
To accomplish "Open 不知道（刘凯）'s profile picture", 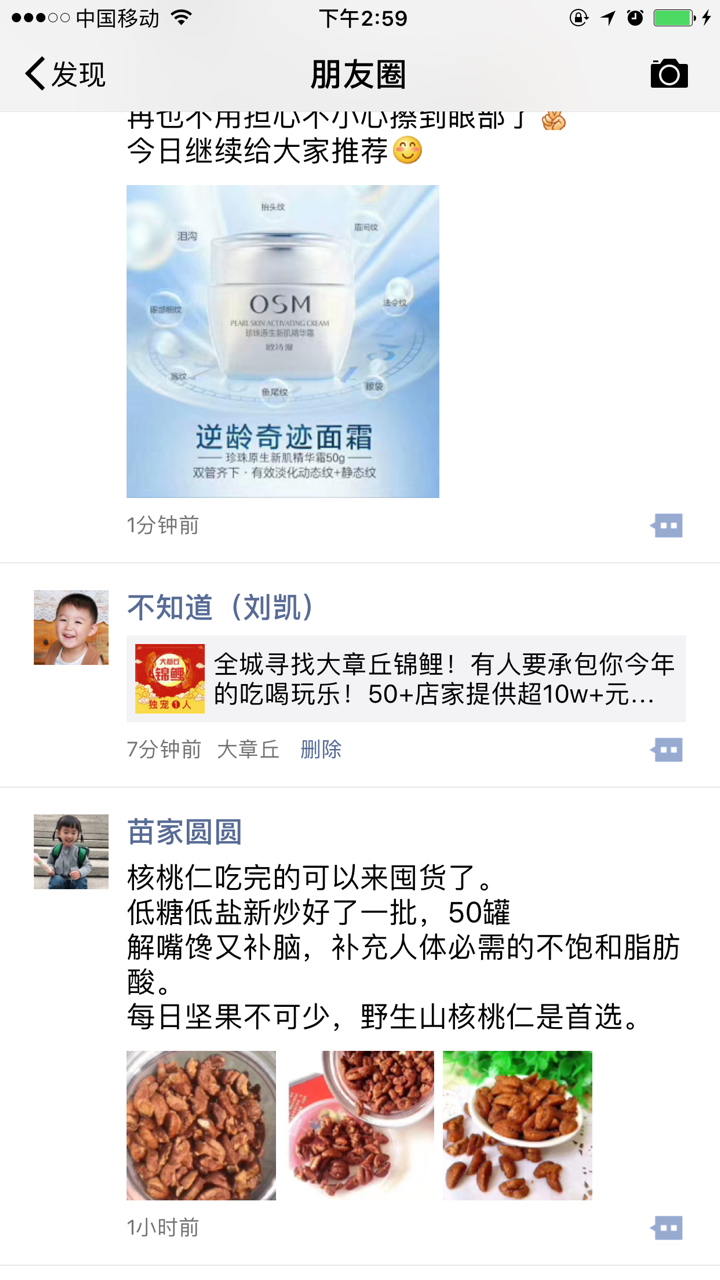I will [x=71, y=628].
